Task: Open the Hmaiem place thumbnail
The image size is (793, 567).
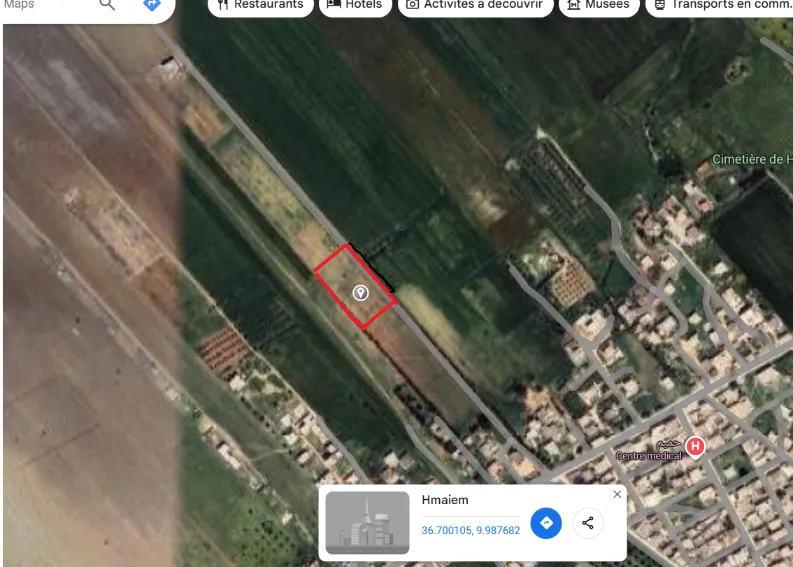Action: coord(367,522)
